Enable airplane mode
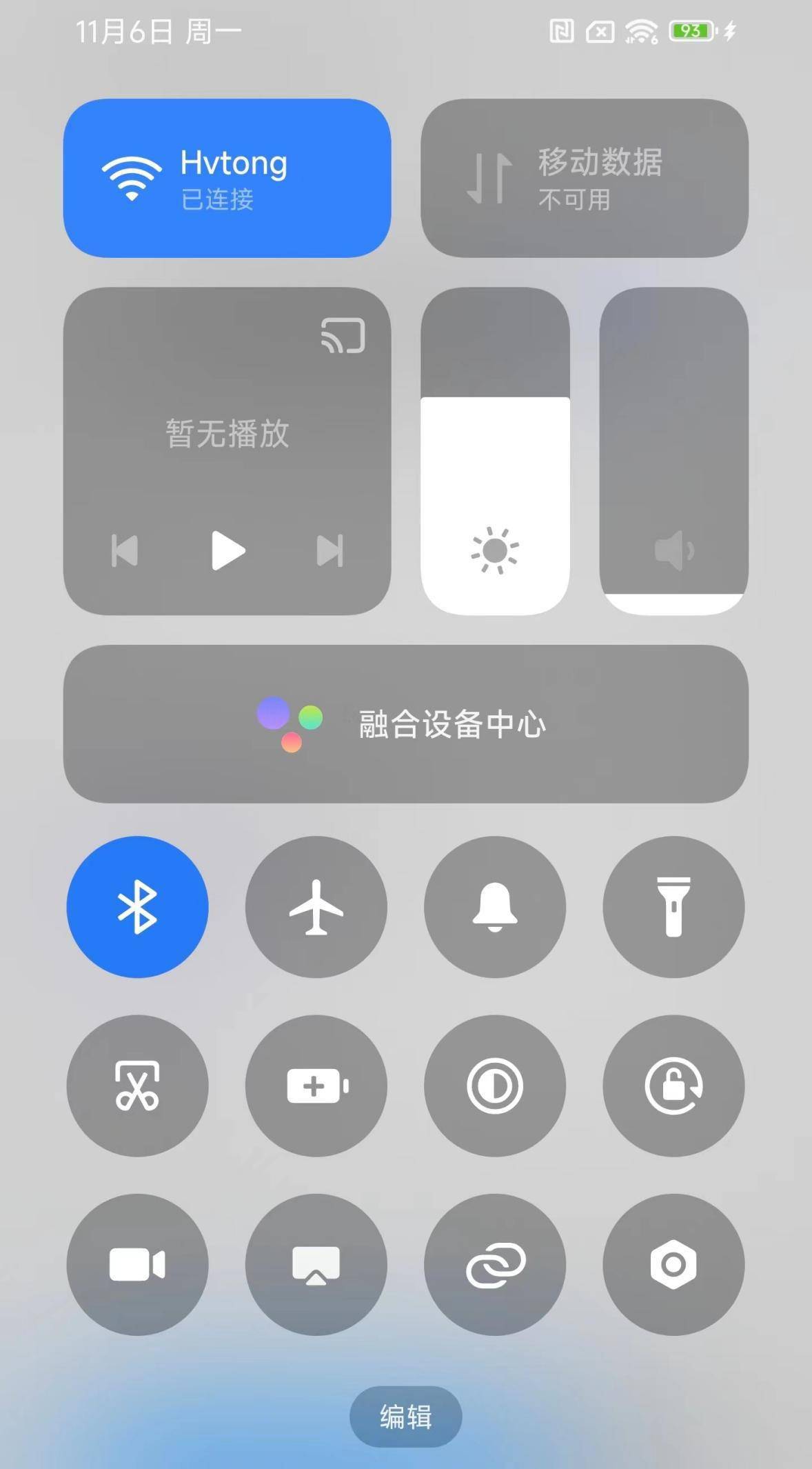The height and width of the screenshot is (1469, 812). [316, 906]
